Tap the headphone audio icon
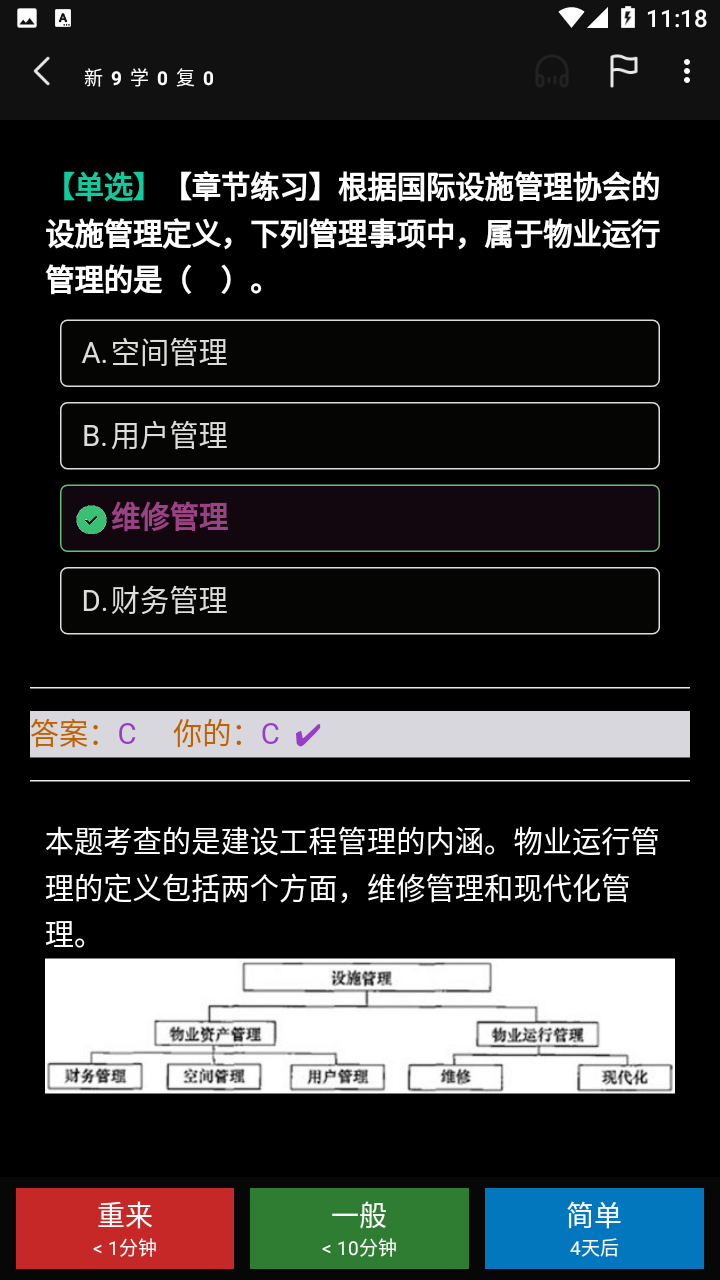 click(x=552, y=72)
